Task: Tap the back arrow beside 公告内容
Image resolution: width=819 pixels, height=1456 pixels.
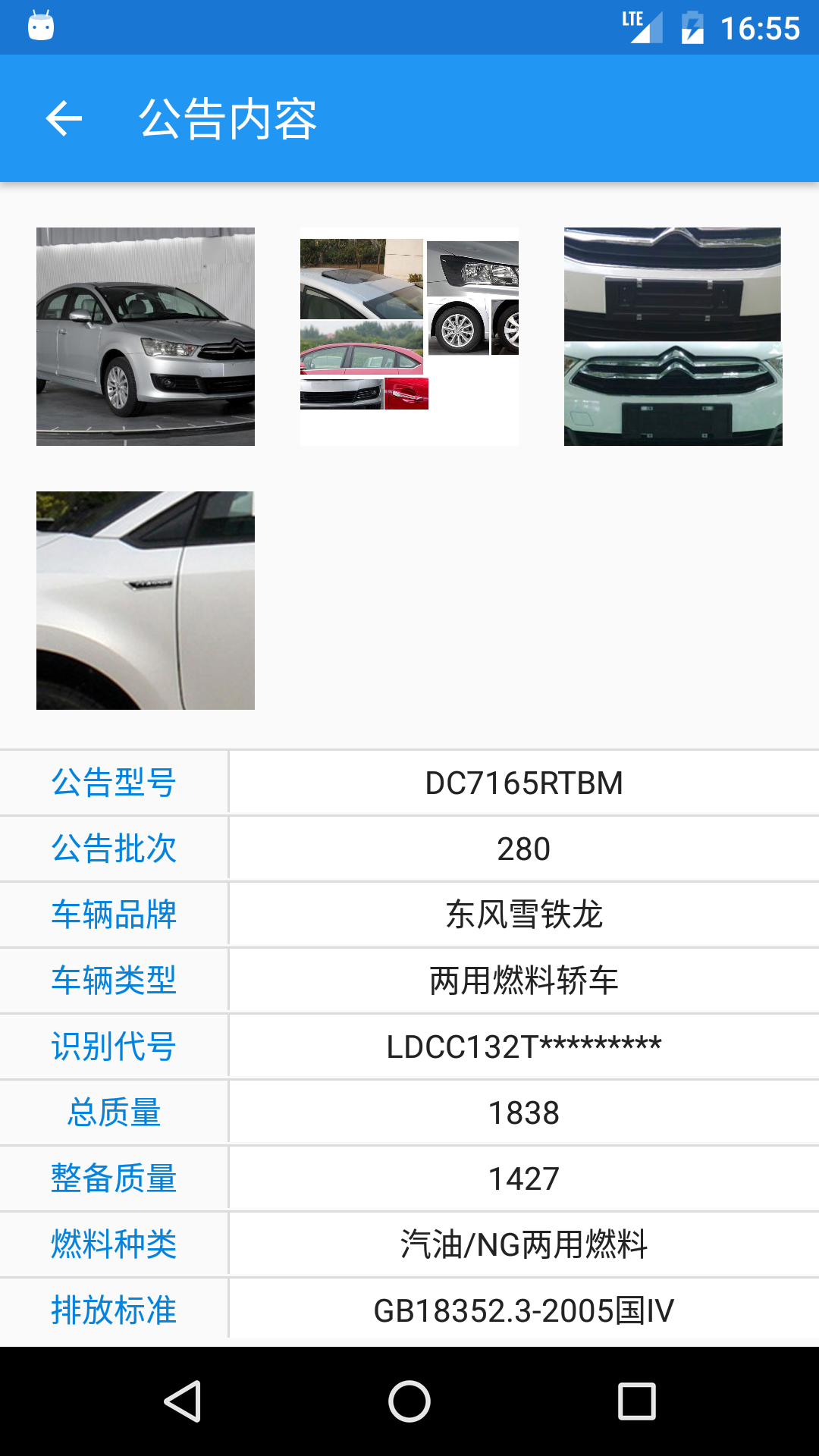Action: pos(64,118)
